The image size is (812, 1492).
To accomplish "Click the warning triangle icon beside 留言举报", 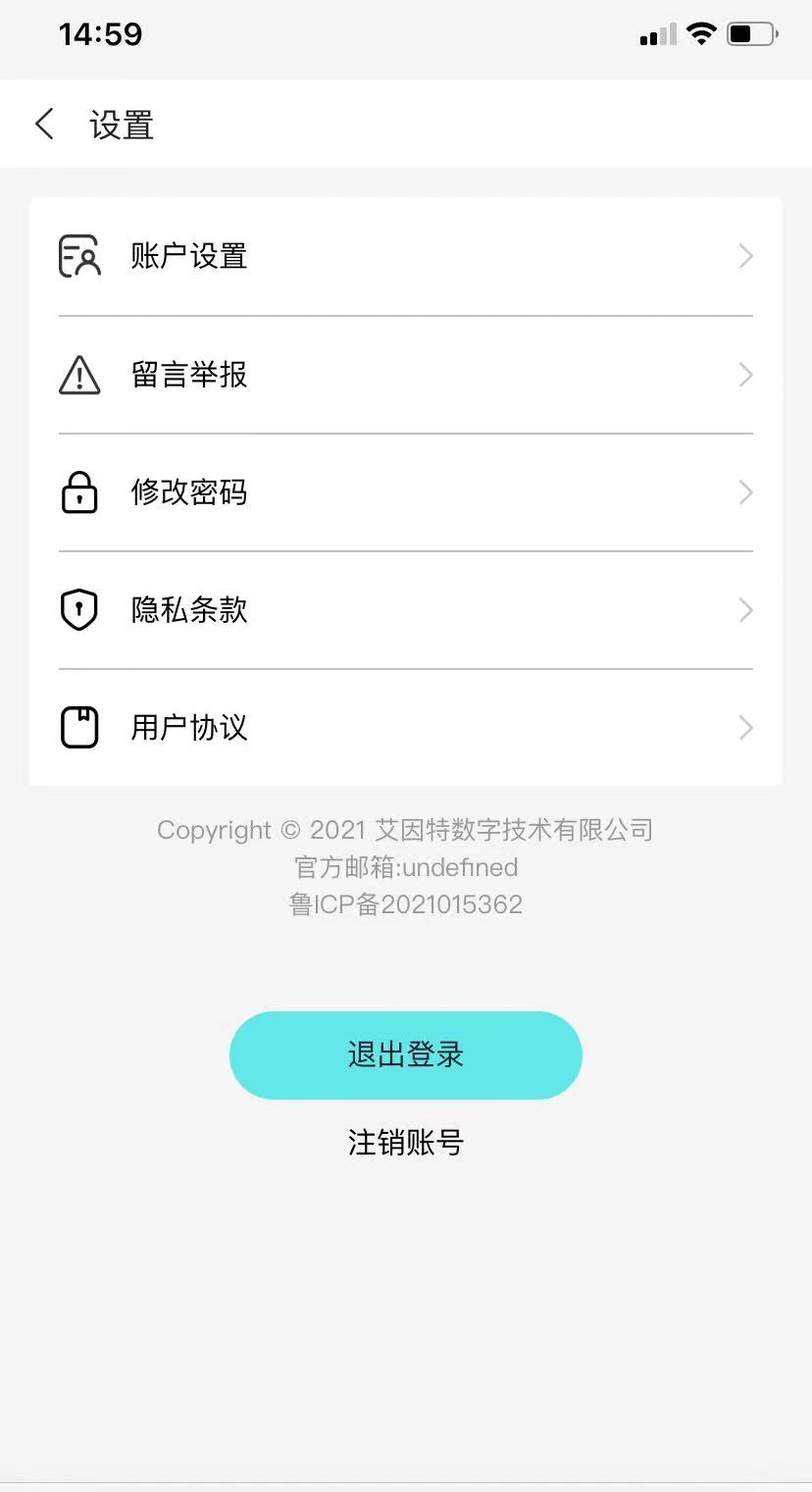I will click(x=79, y=375).
